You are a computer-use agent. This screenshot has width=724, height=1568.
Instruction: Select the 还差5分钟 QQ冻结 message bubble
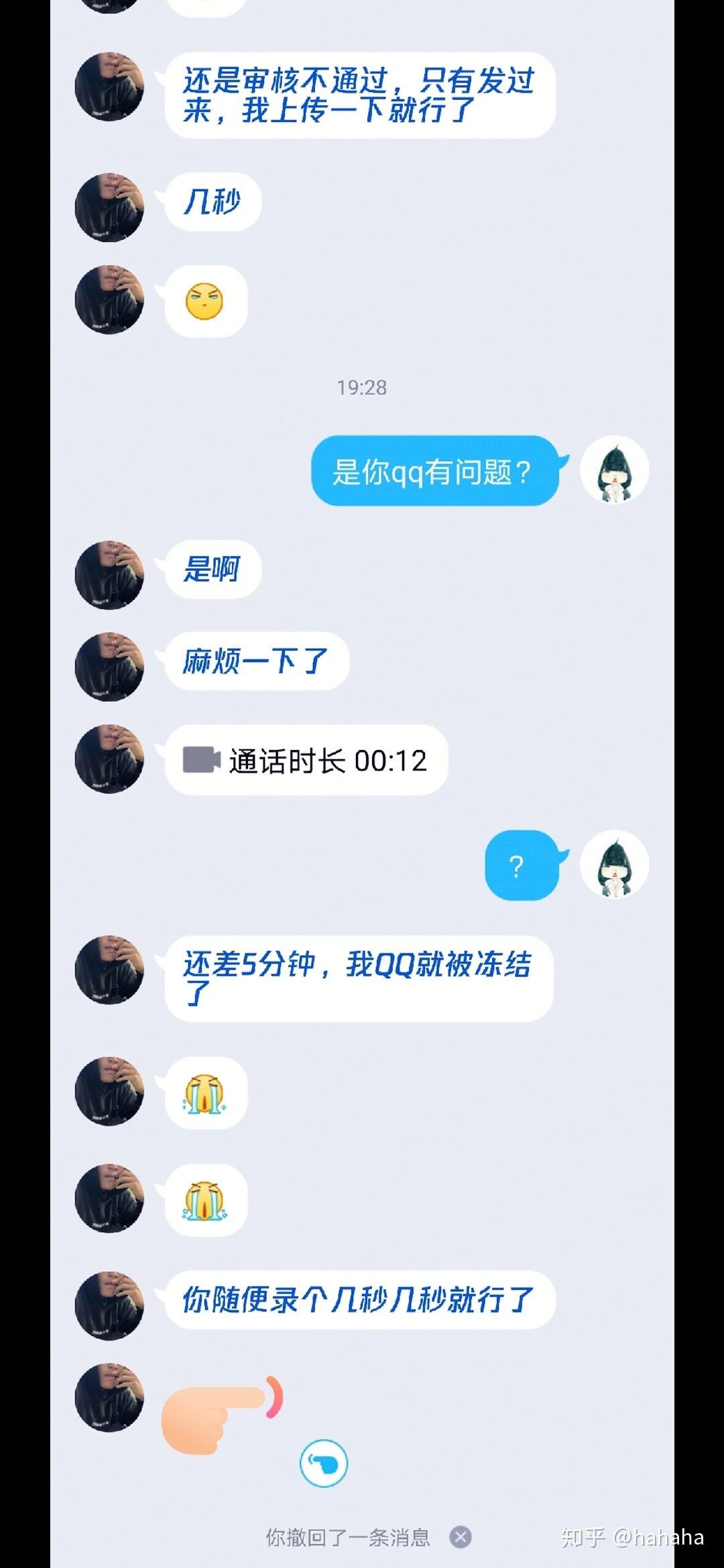[x=362, y=978]
